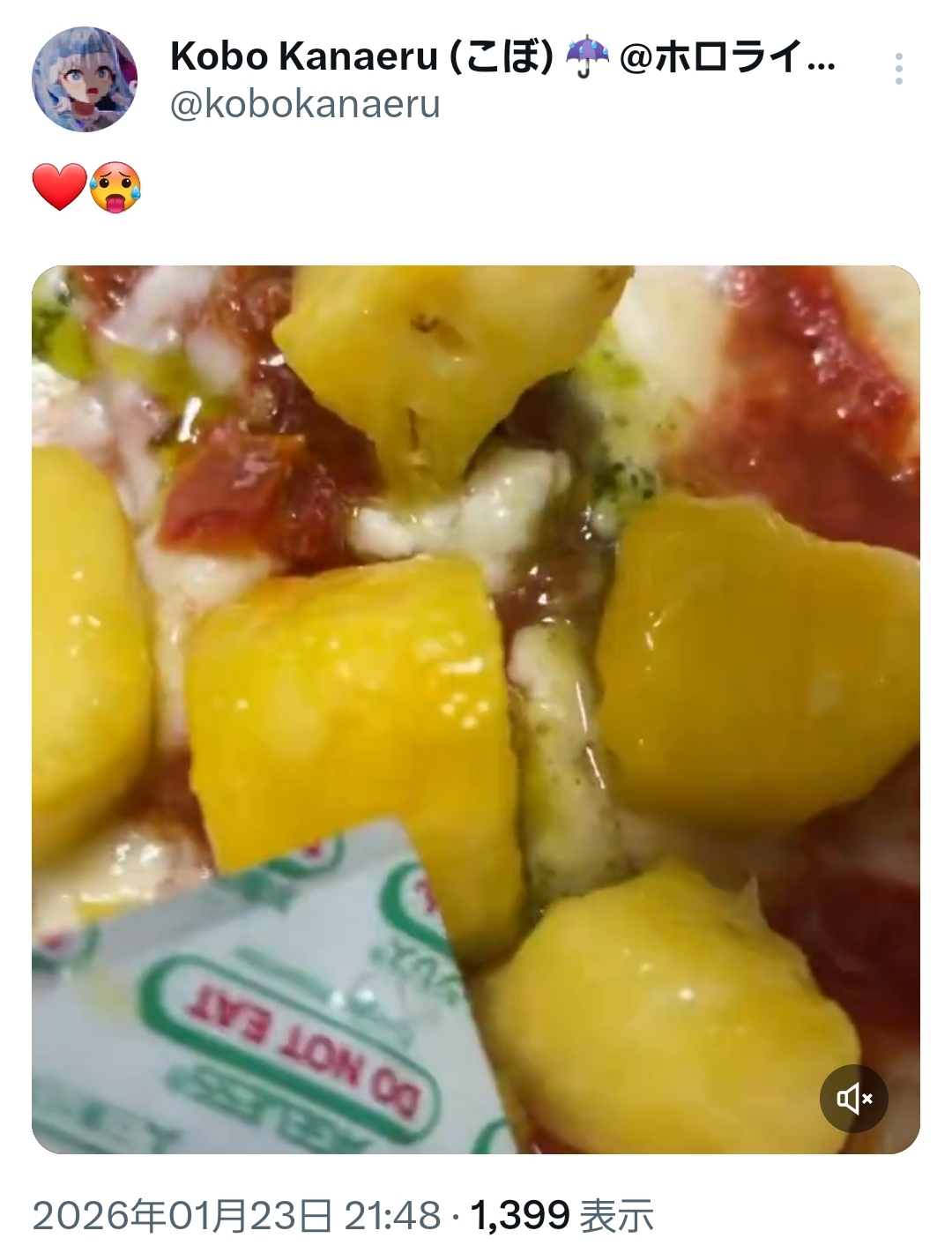Open the tweet's overflow menu
The image size is (952, 1253).
[898, 69]
